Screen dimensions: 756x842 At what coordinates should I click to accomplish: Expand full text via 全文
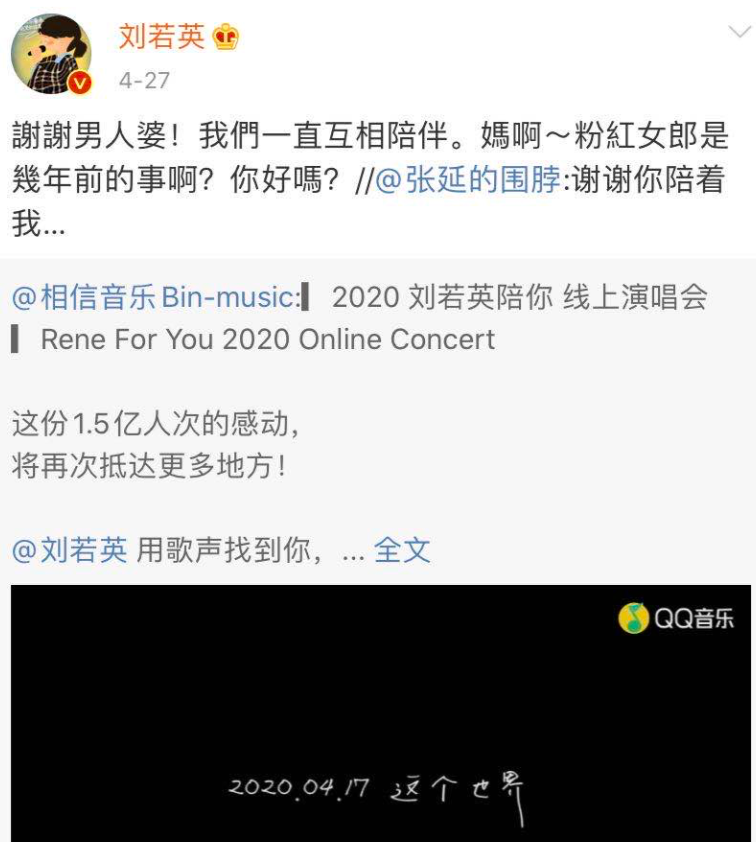(x=402, y=550)
